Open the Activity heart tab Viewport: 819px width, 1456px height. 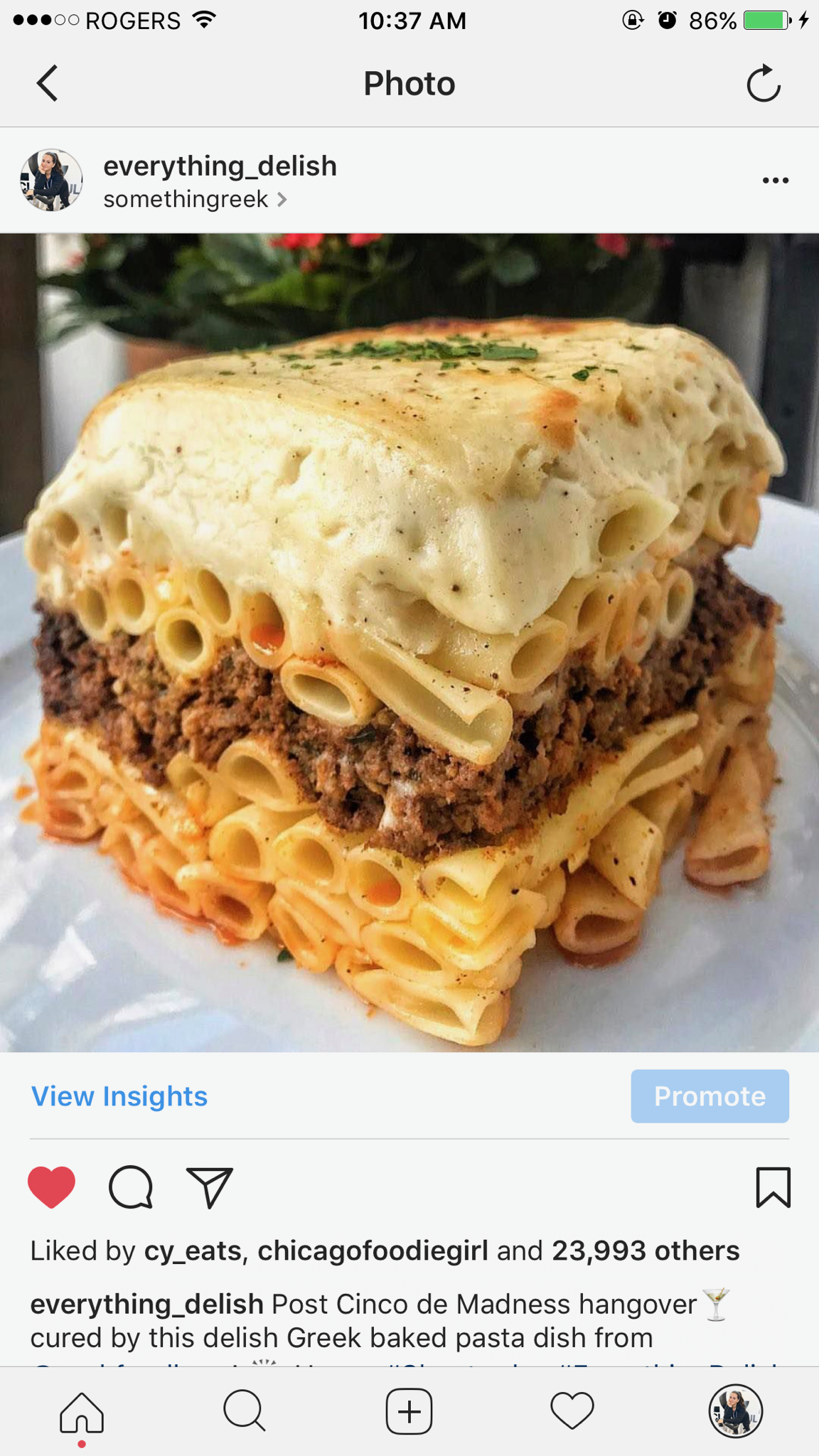pos(572,1410)
